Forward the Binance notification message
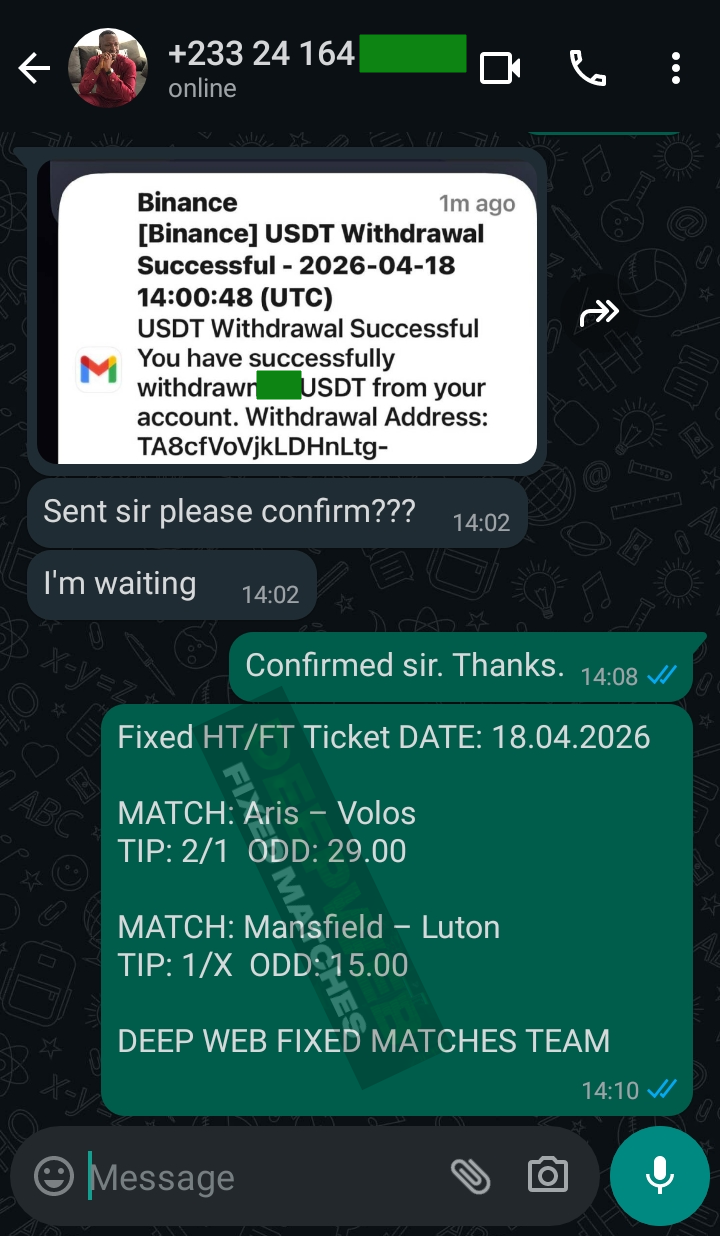The width and height of the screenshot is (720, 1236). 599,311
